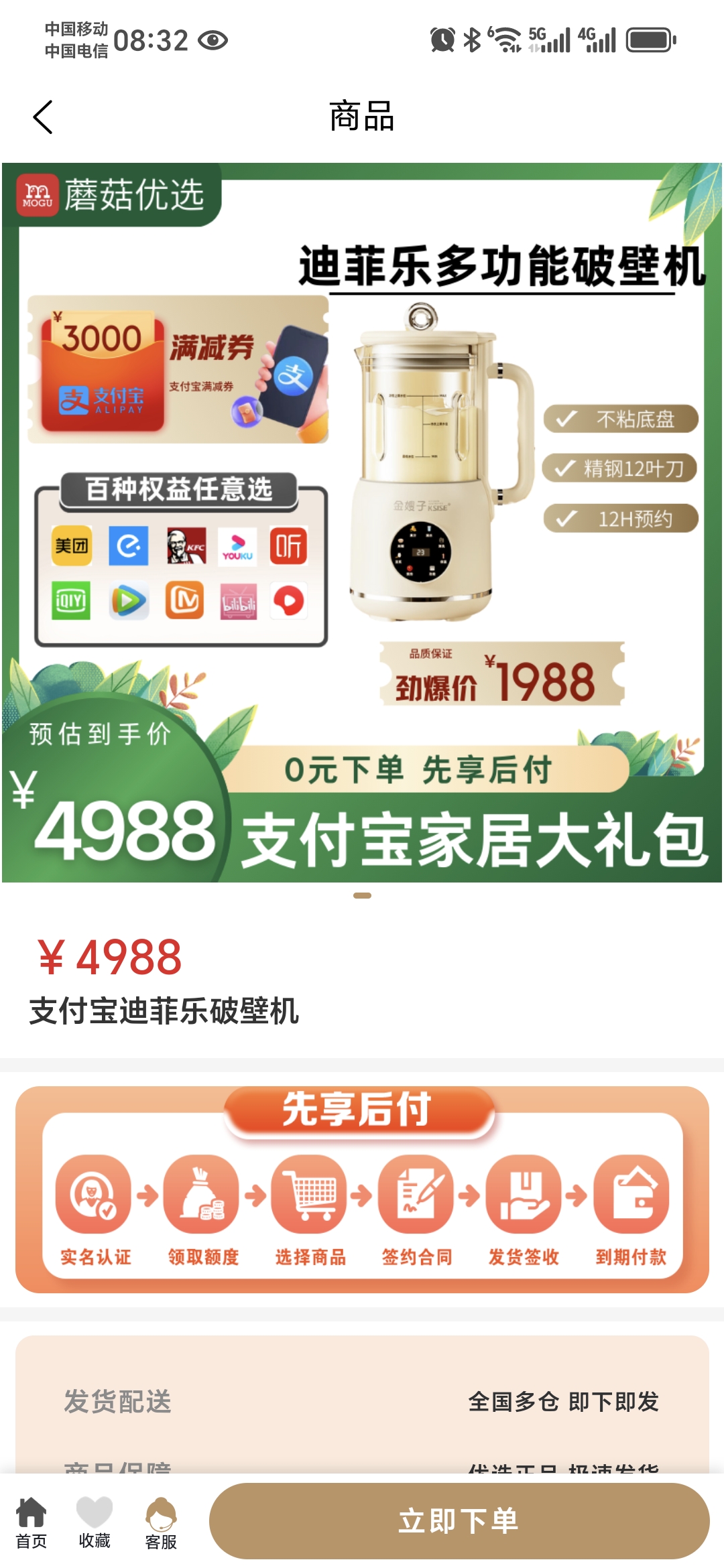Open the 首页 home tab
The image size is (724, 1568).
[x=32, y=1522]
